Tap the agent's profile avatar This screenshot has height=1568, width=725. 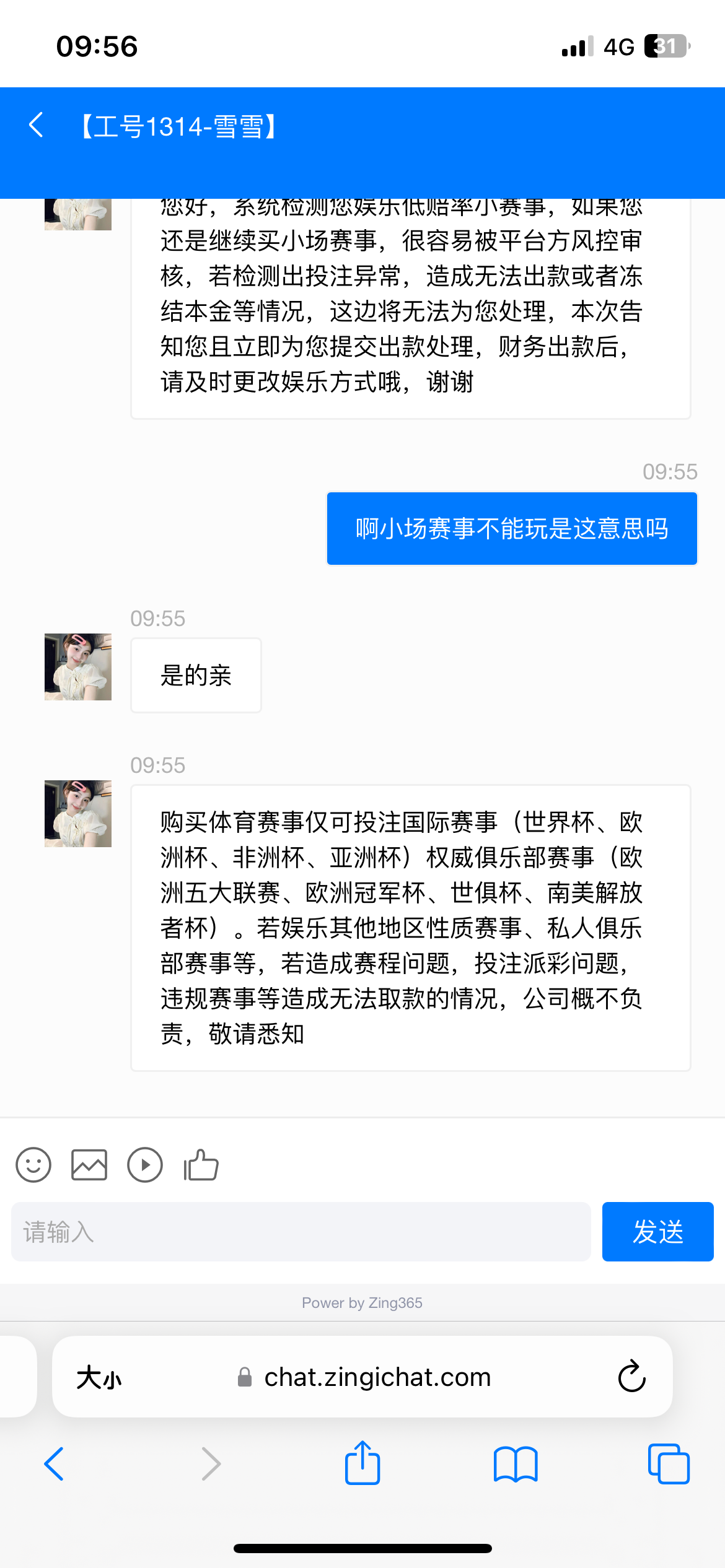click(77, 667)
